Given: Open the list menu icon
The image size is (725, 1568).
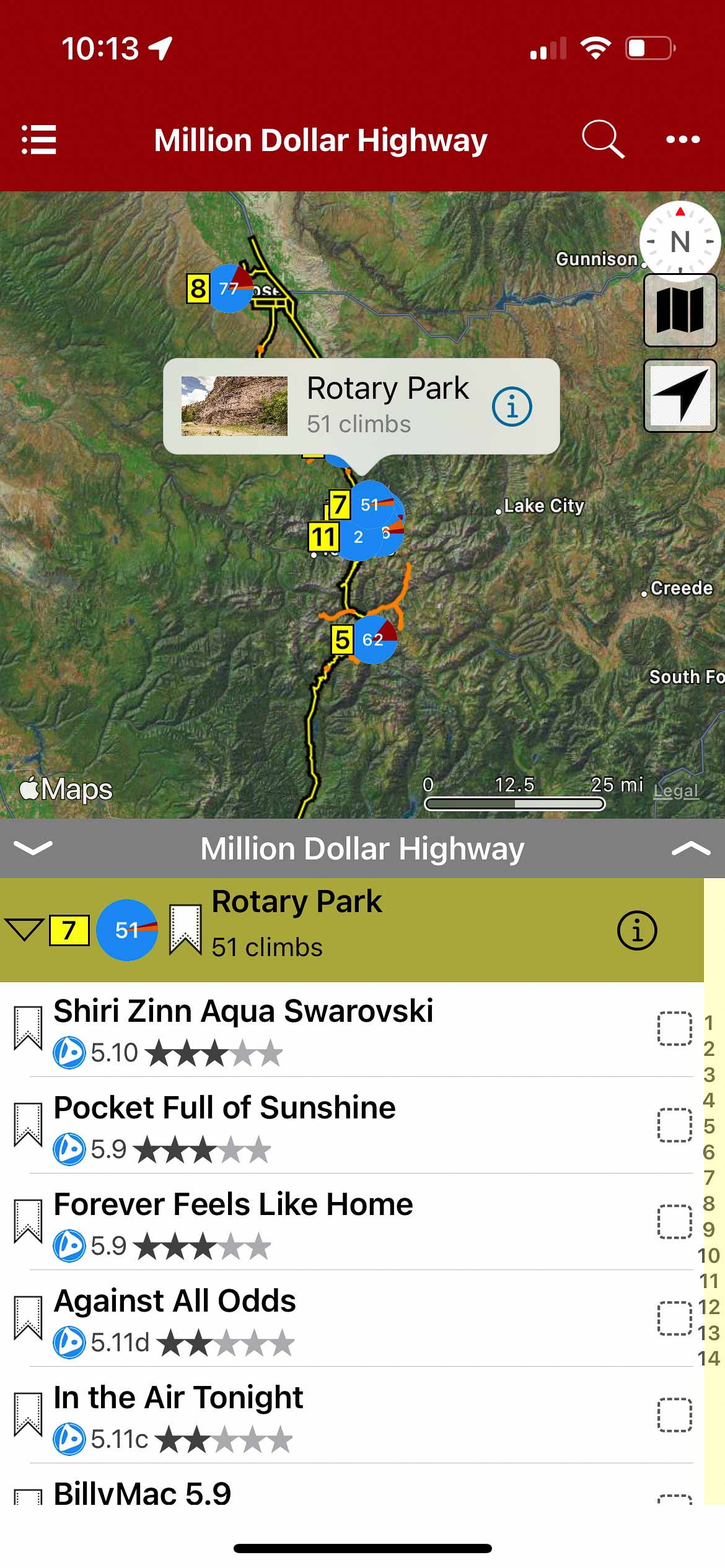Looking at the screenshot, I should [x=39, y=140].
